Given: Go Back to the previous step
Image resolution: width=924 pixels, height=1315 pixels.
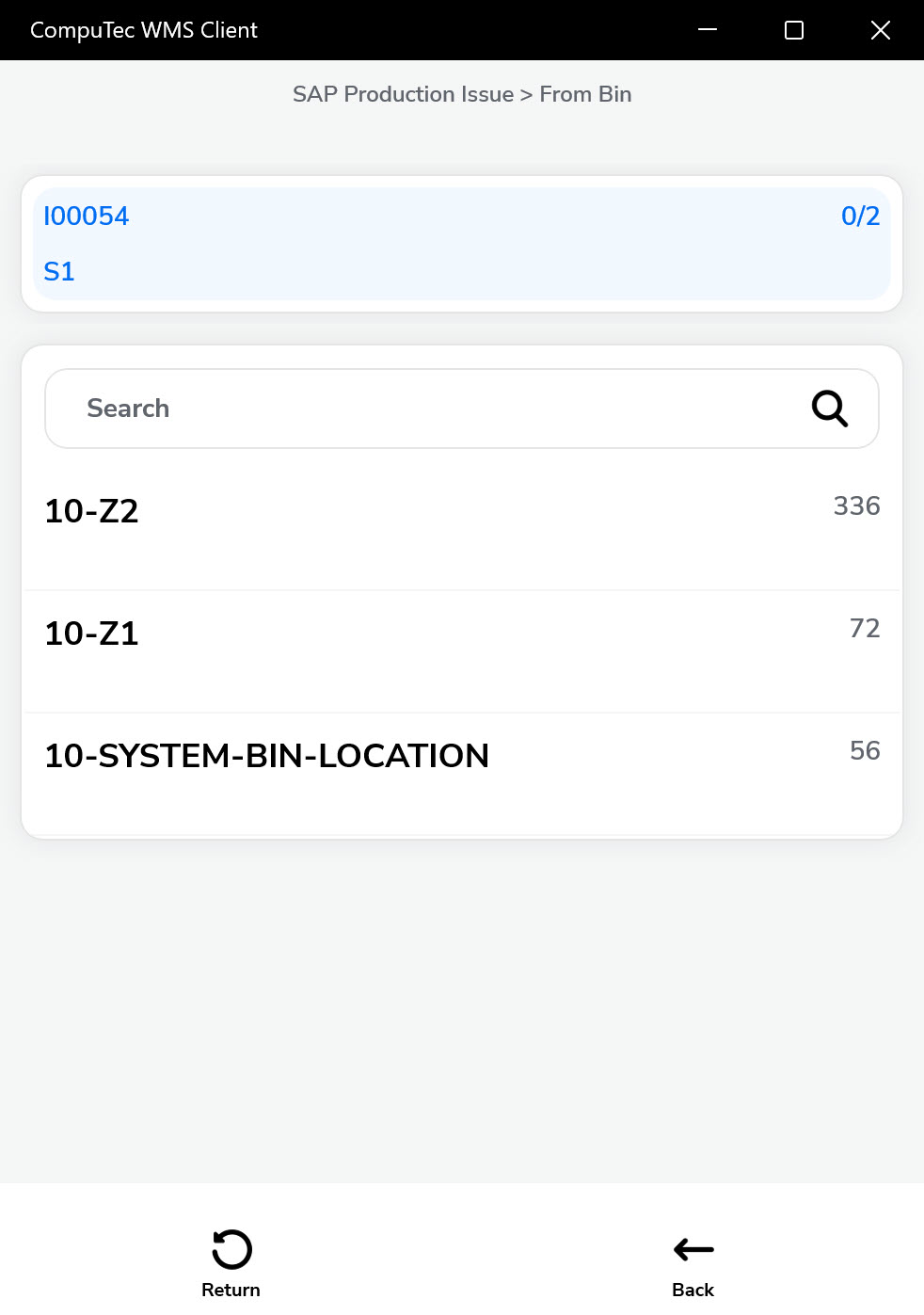Looking at the screenshot, I should pyautogui.click(x=693, y=1263).
